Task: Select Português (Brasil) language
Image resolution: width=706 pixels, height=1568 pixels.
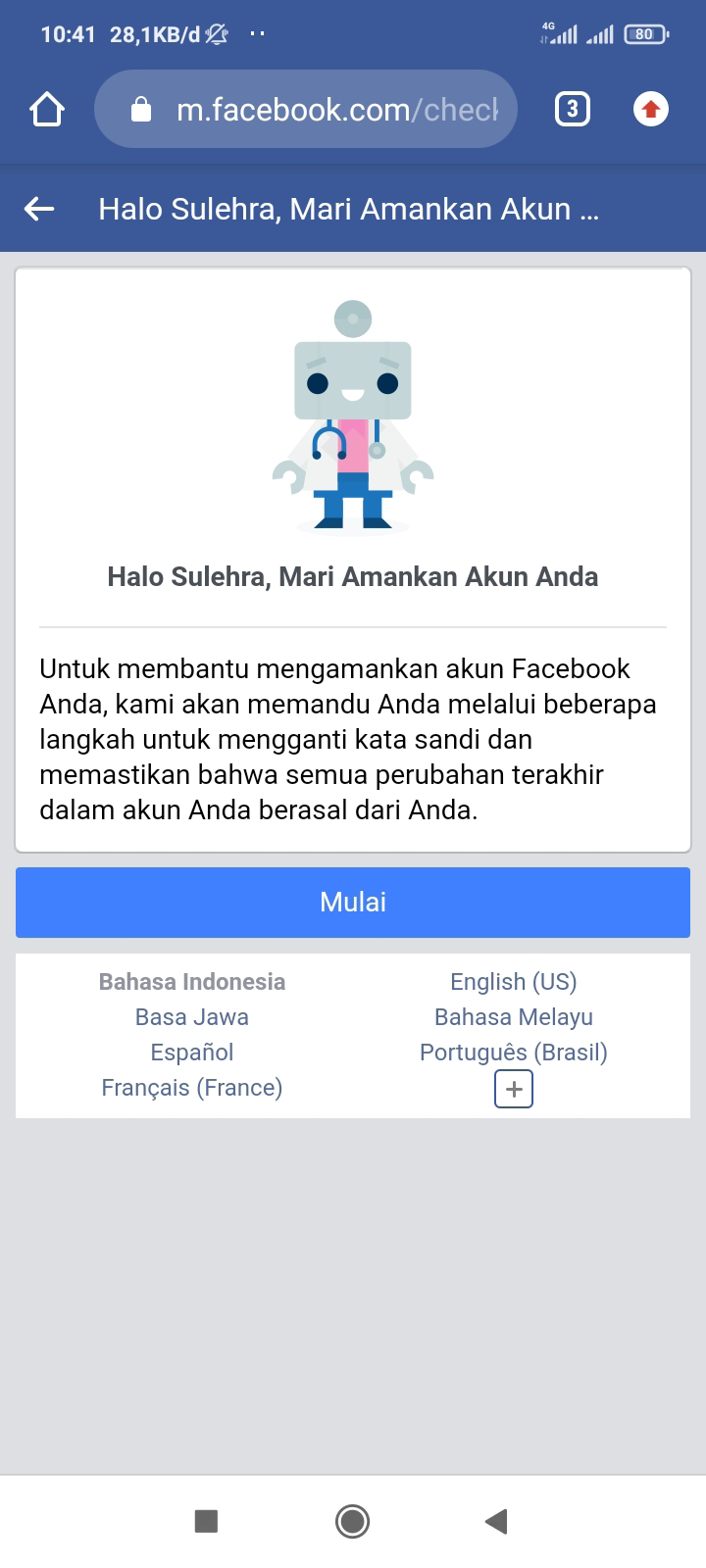Action: (514, 1053)
